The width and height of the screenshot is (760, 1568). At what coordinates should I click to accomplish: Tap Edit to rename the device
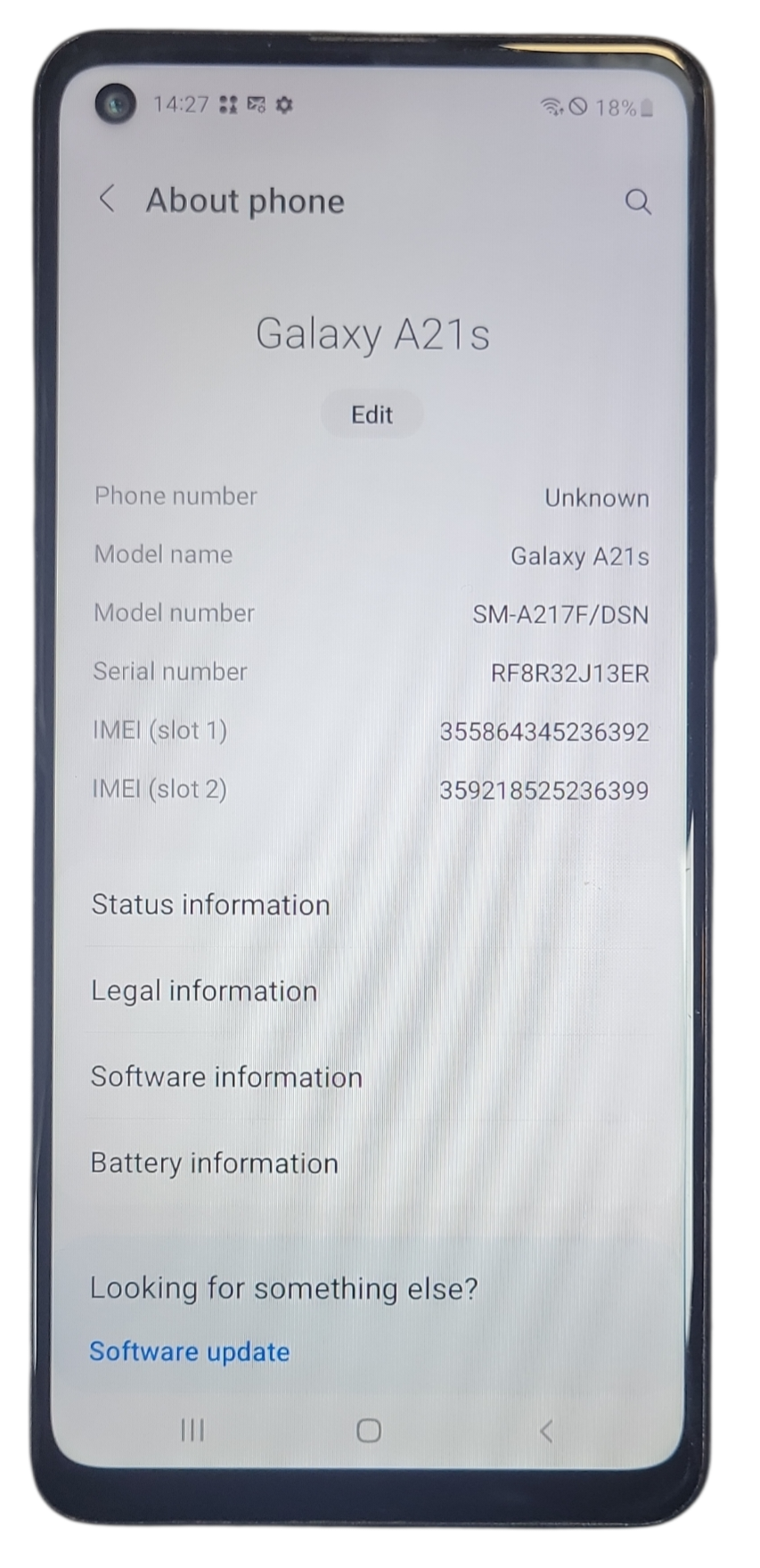pyautogui.click(x=372, y=415)
